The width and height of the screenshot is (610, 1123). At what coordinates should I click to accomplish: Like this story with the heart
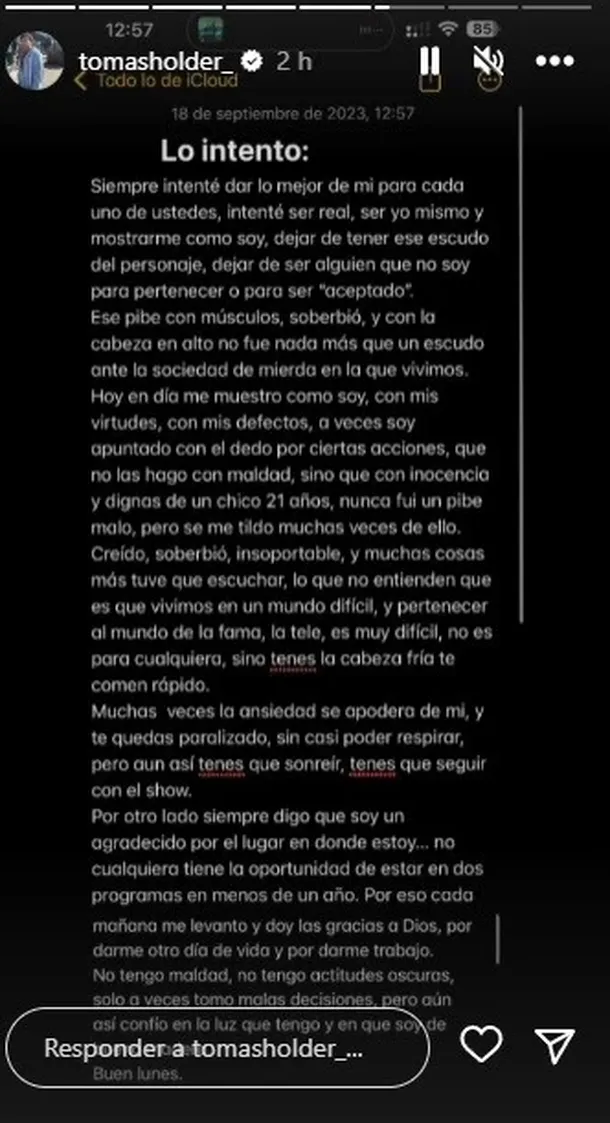(481, 1045)
